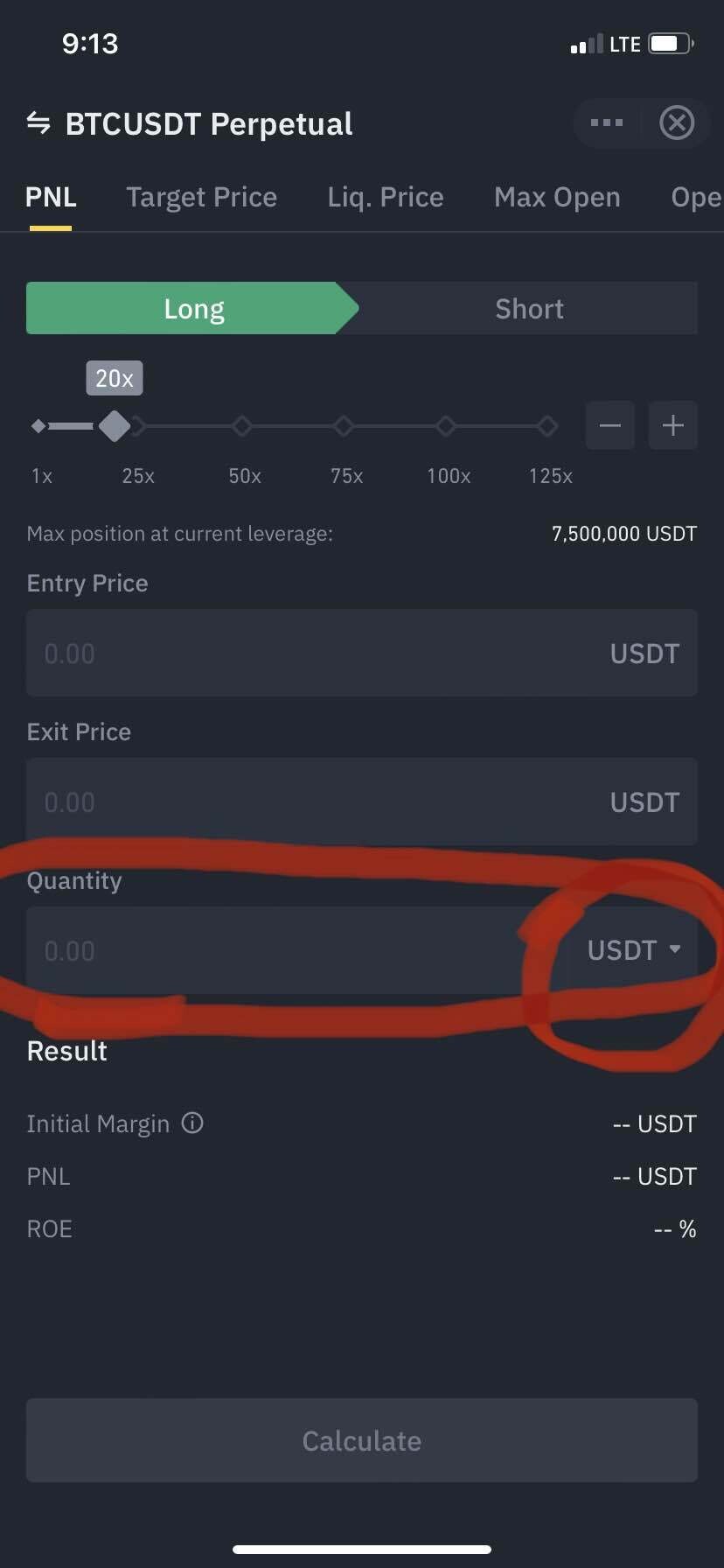
Task: Open the Liq. Price tab
Action: (x=385, y=198)
